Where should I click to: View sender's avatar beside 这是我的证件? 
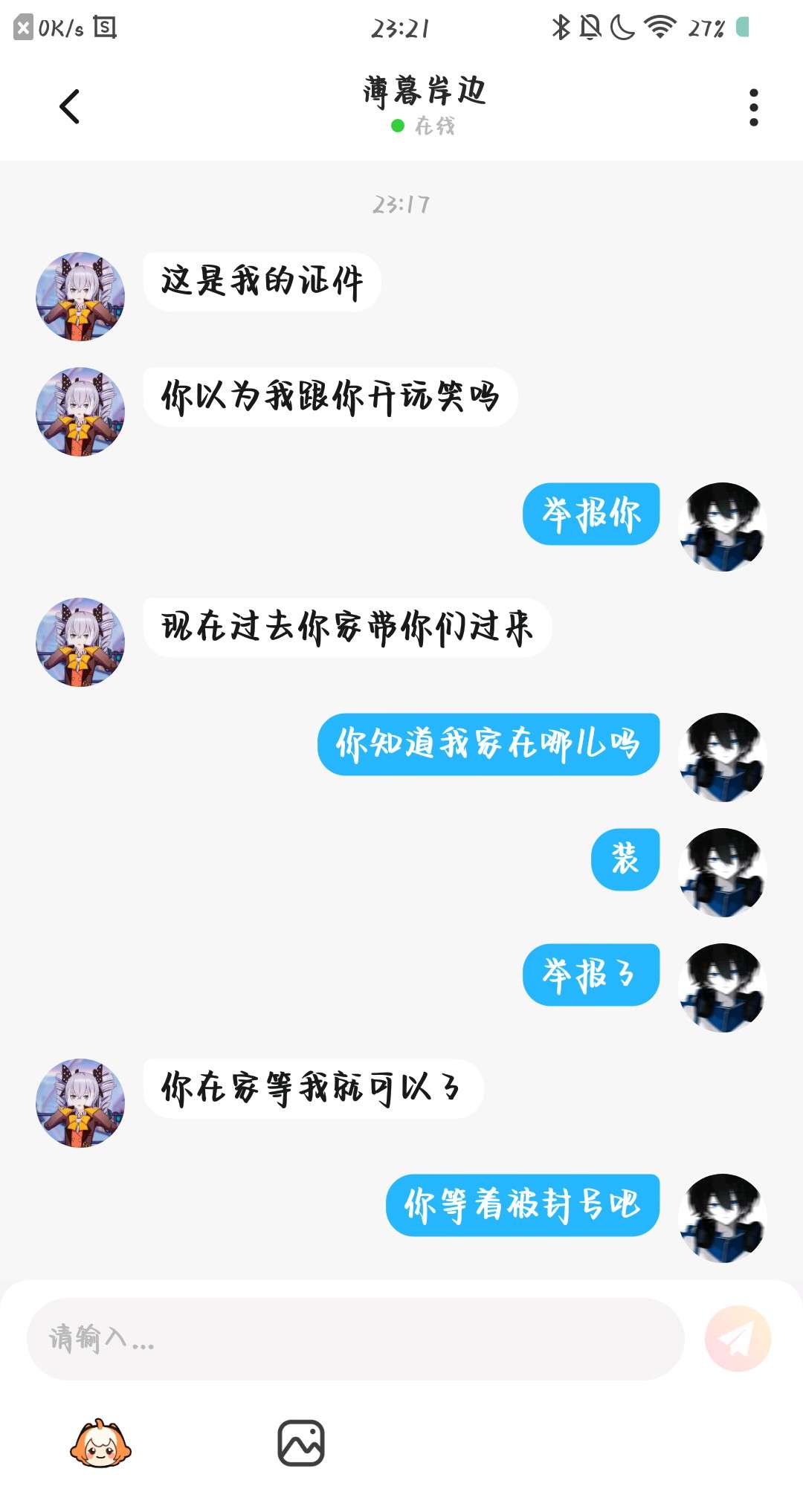click(x=80, y=297)
